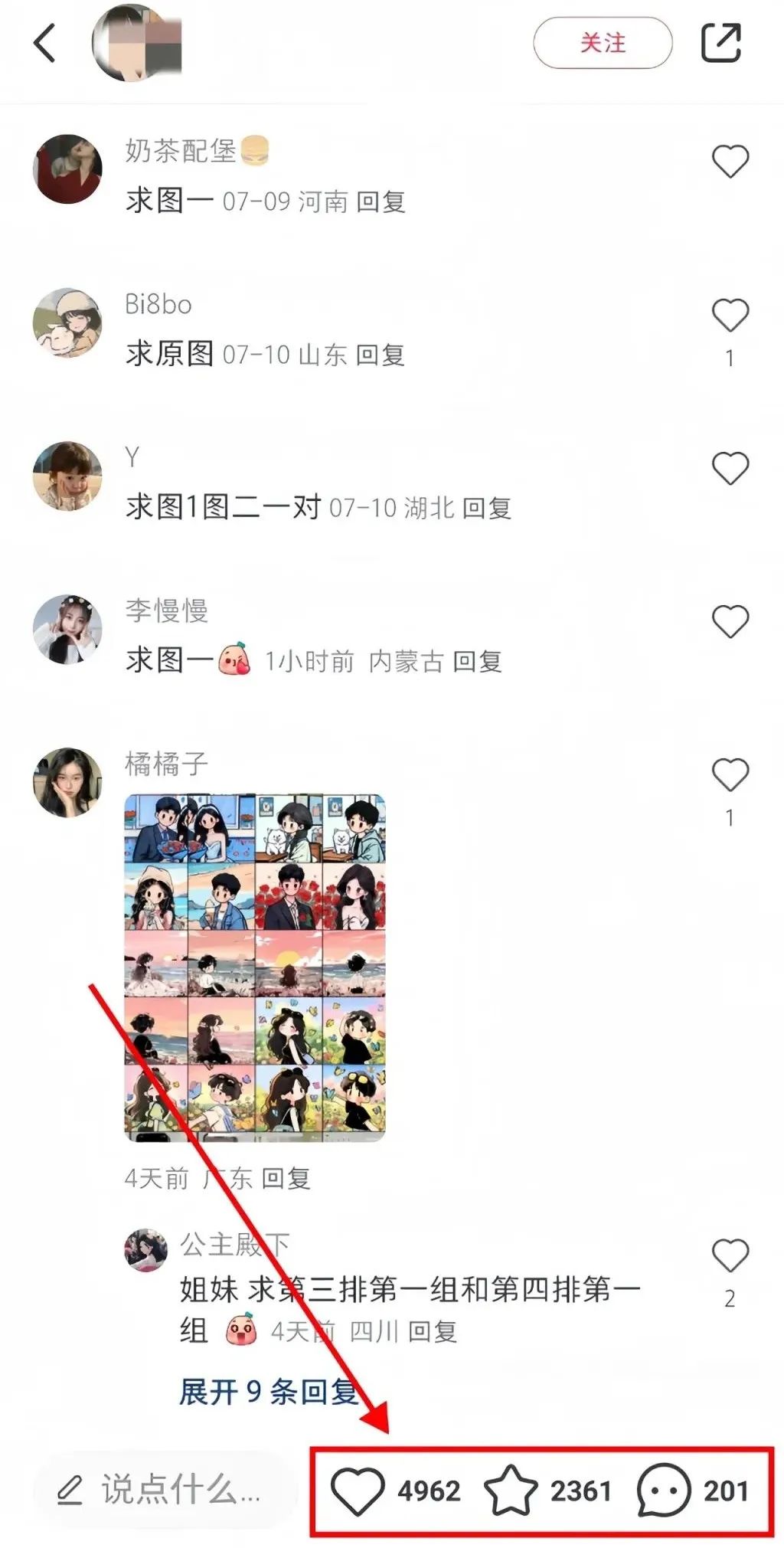Open the post author's profile avatar
Image resolution: width=784 pixels, height=1548 pixels.
point(136,43)
